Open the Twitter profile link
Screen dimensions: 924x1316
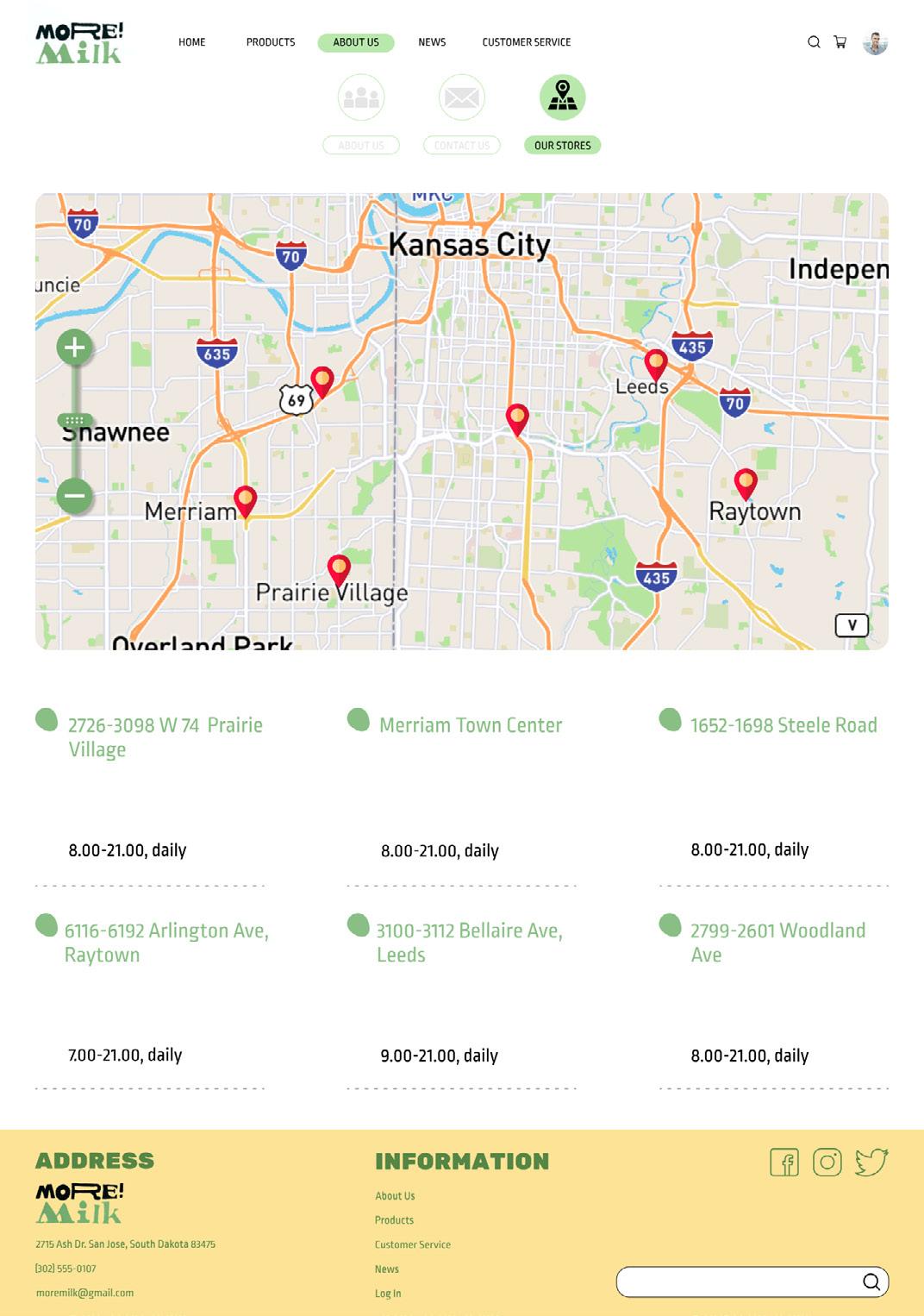point(871,1162)
